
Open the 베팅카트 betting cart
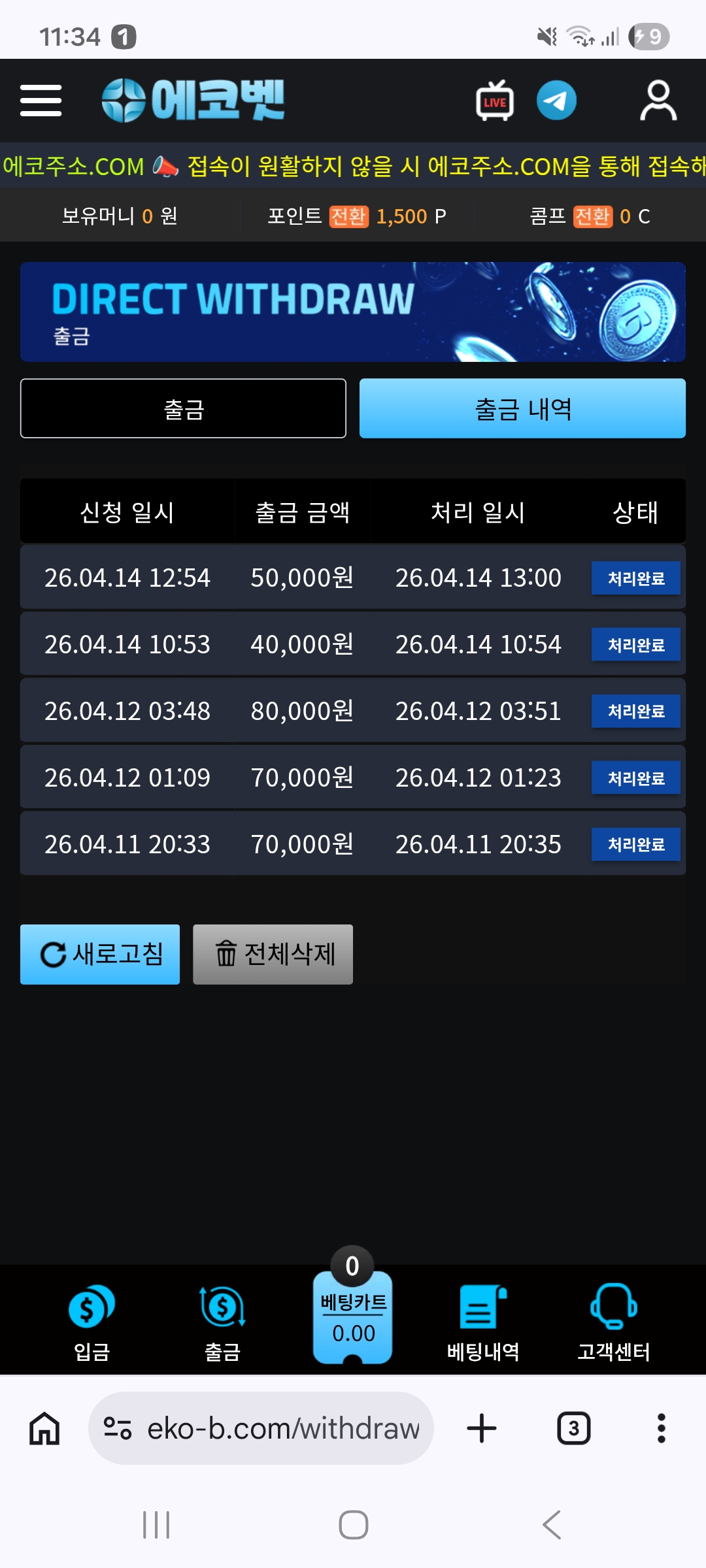click(x=353, y=1316)
